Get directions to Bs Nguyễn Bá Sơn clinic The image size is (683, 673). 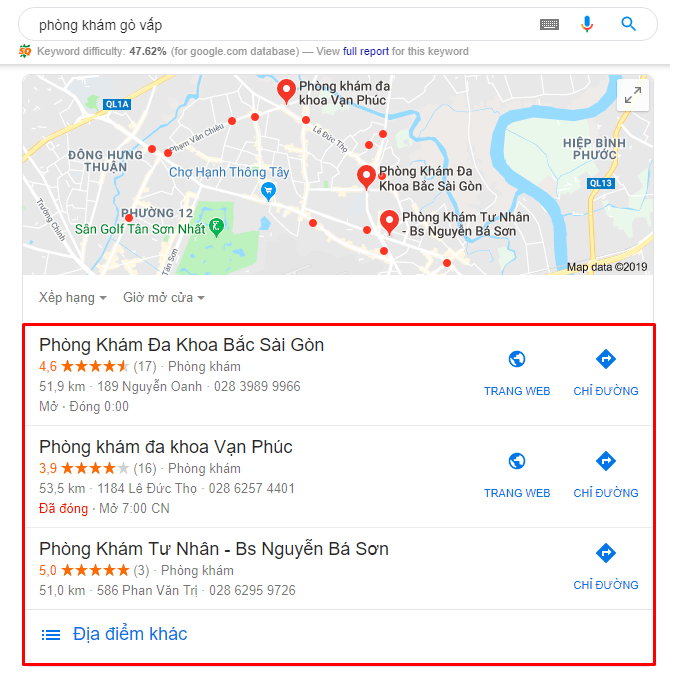(x=605, y=566)
